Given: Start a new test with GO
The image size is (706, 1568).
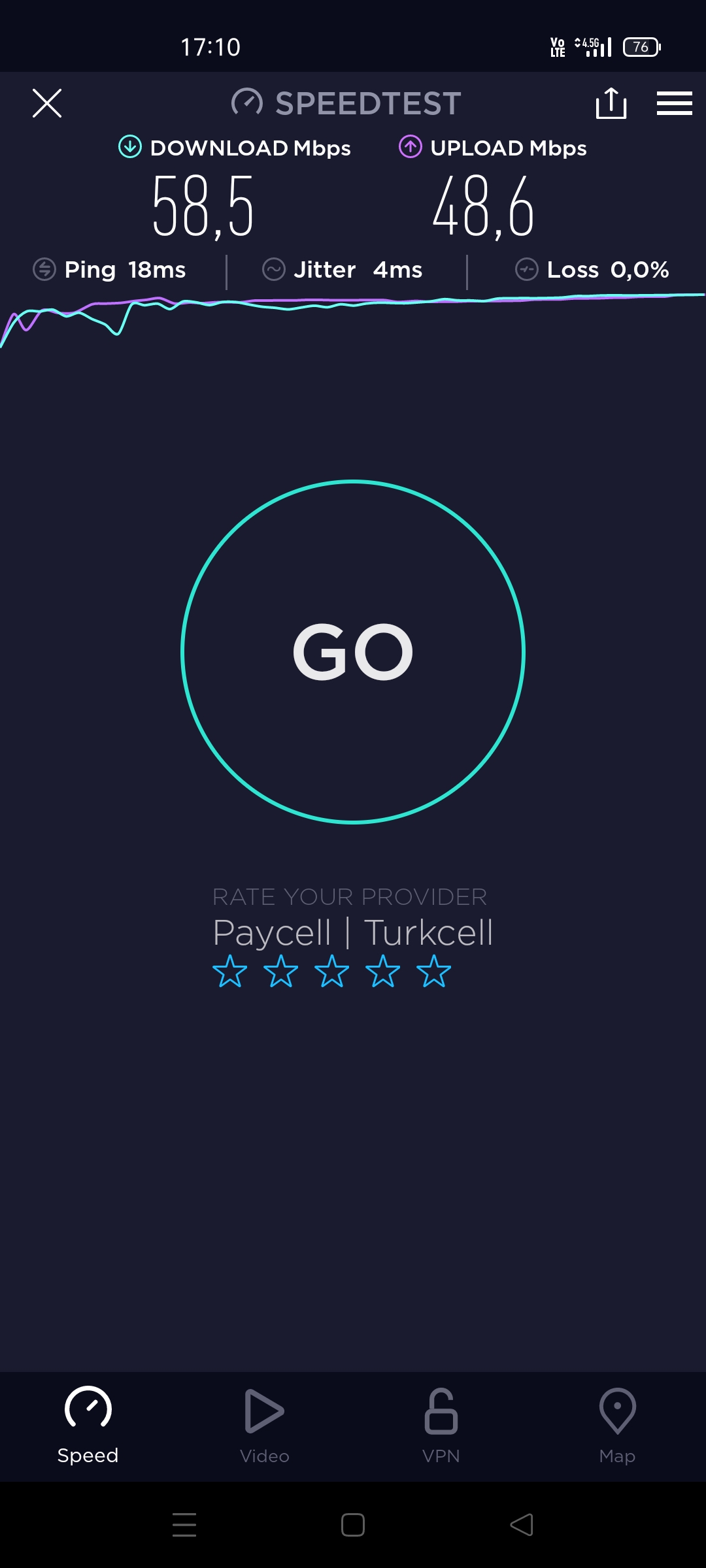Looking at the screenshot, I should [353, 652].
